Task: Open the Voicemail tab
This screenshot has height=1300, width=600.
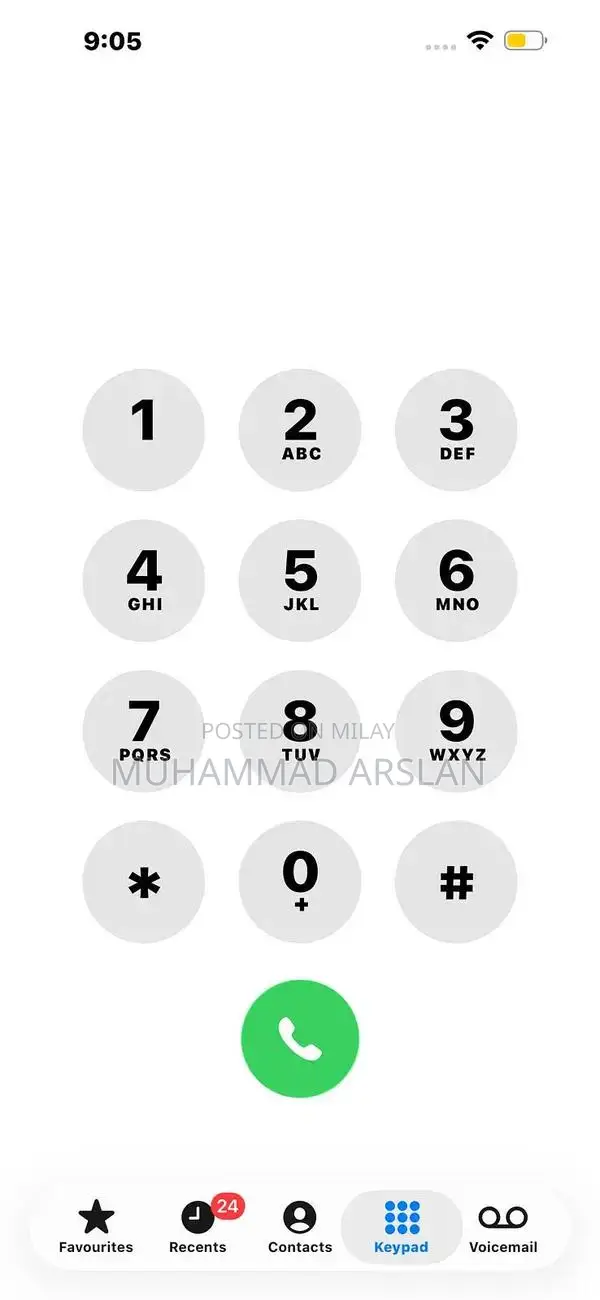Action: [x=503, y=1227]
